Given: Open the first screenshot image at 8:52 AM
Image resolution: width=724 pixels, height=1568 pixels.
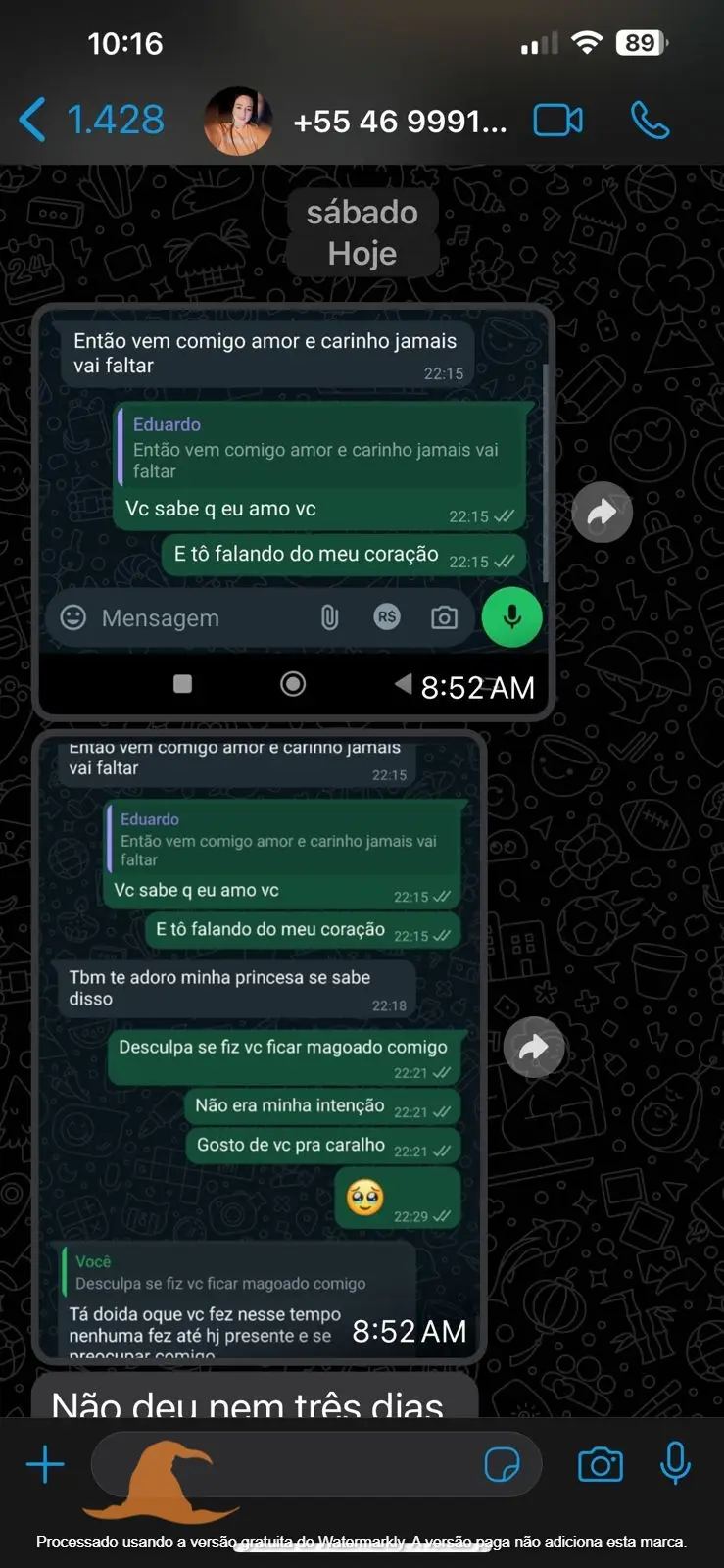Looking at the screenshot, I should (293, 512).
